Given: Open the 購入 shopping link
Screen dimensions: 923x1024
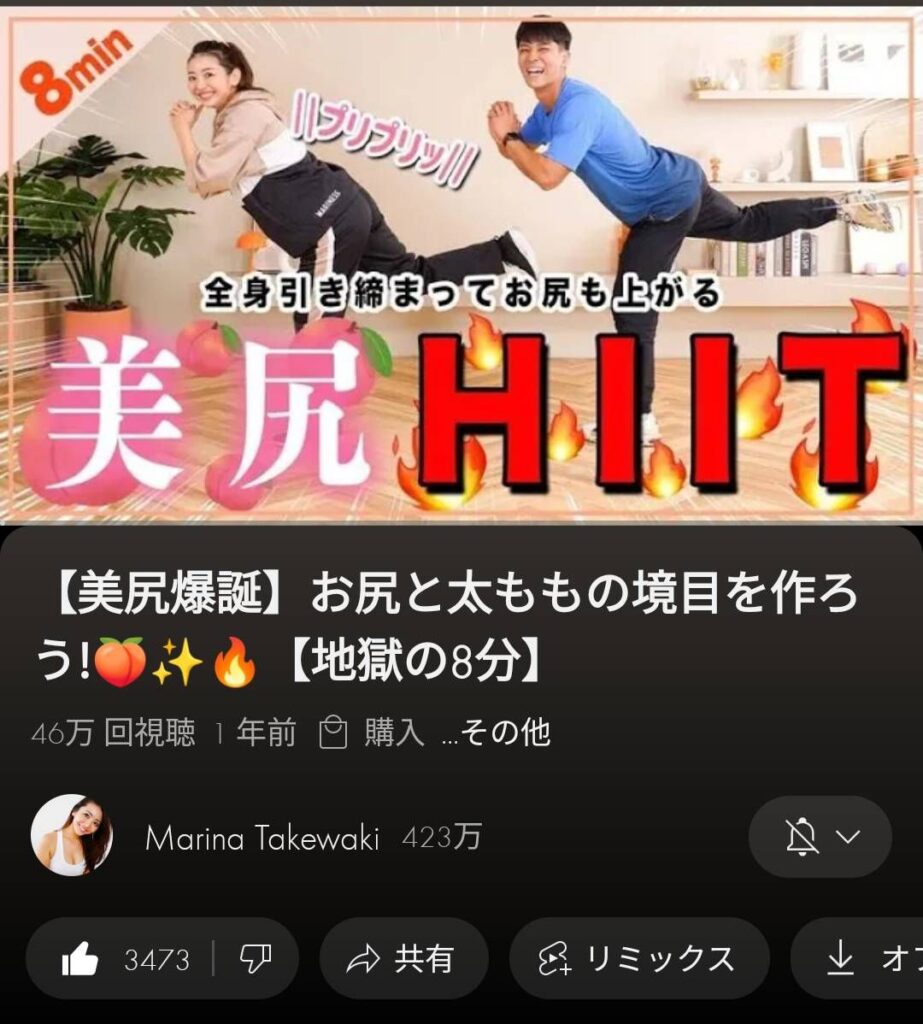Looking at the screenshot, I should point(372,734).
